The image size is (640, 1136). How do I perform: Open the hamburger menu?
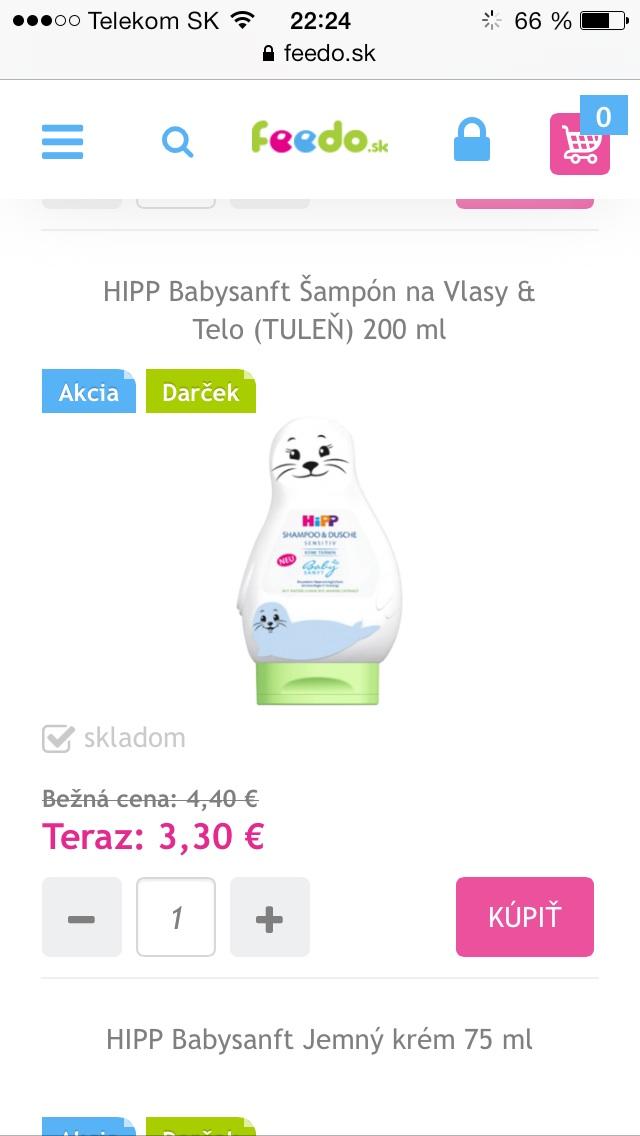tap(62, 142)
